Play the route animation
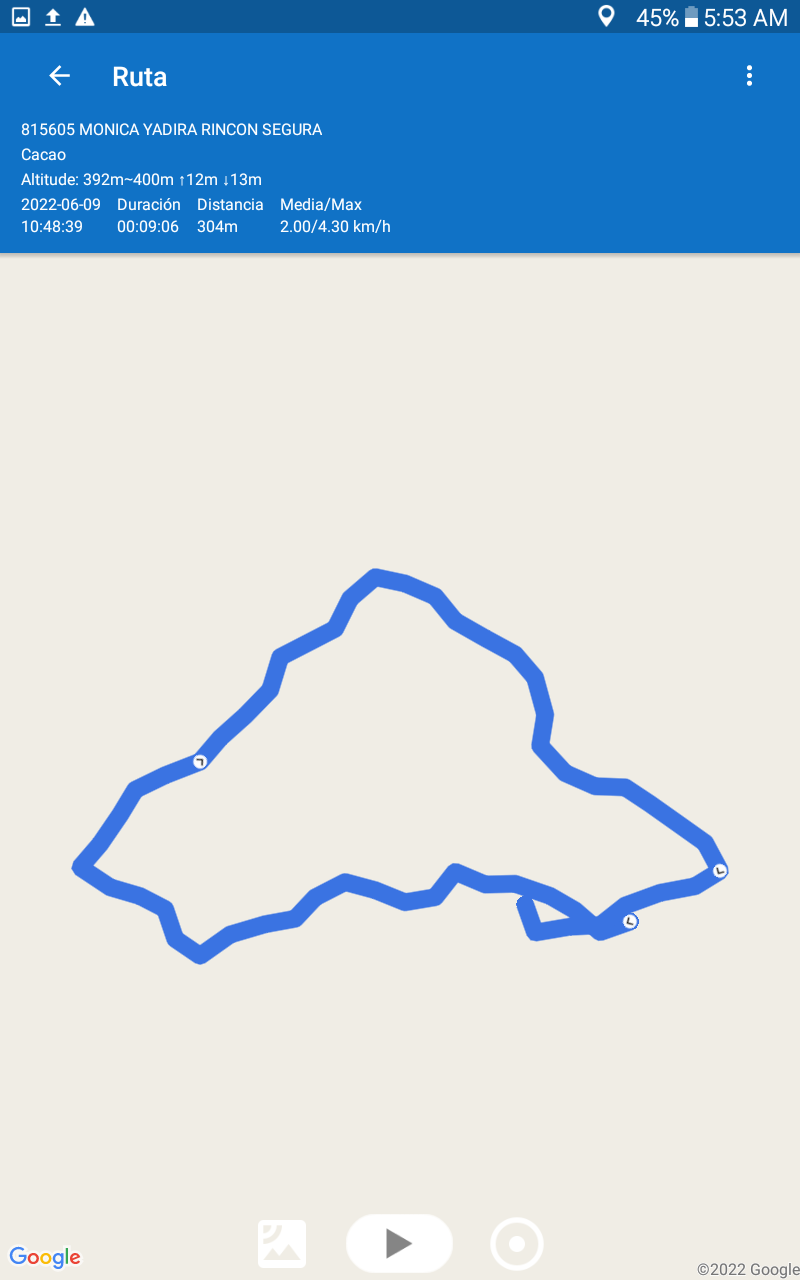Screen dimensions: 800x1280 coord(399,1243)
